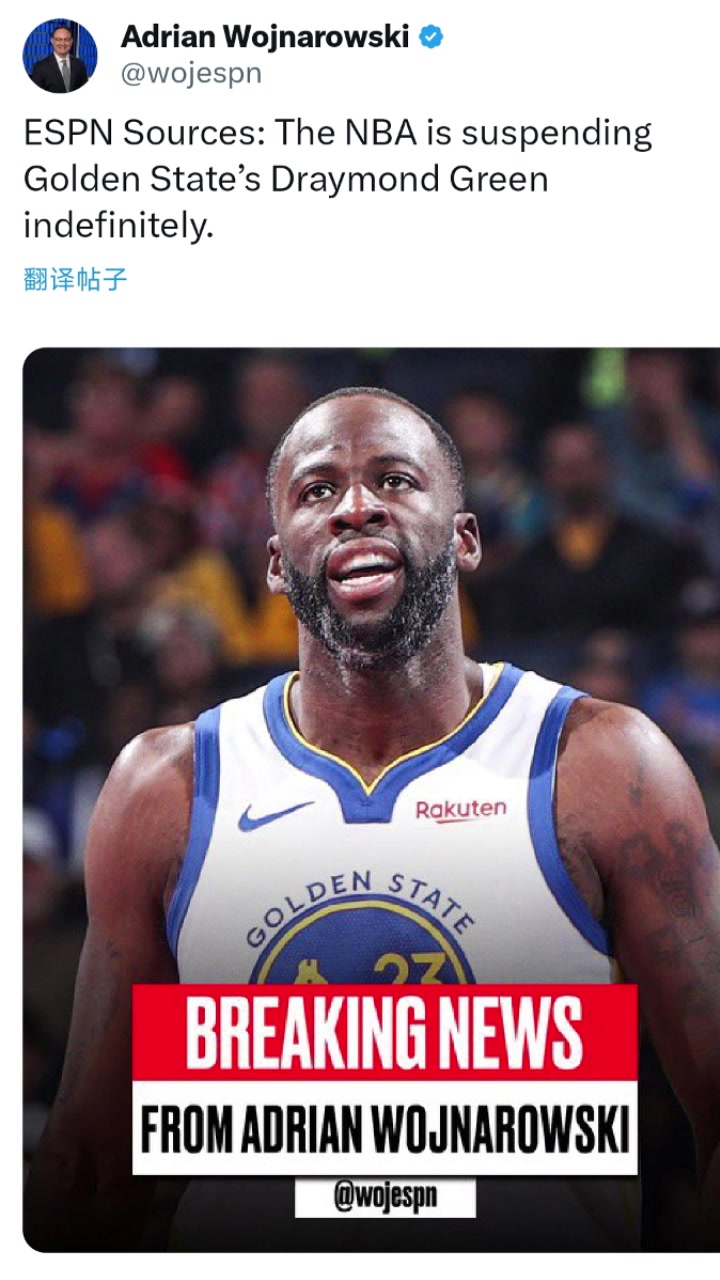Image resolution: width=720 pixels, height=1280 pixels.
Task: Open the @wojespn profile handle
Action: 191,74
